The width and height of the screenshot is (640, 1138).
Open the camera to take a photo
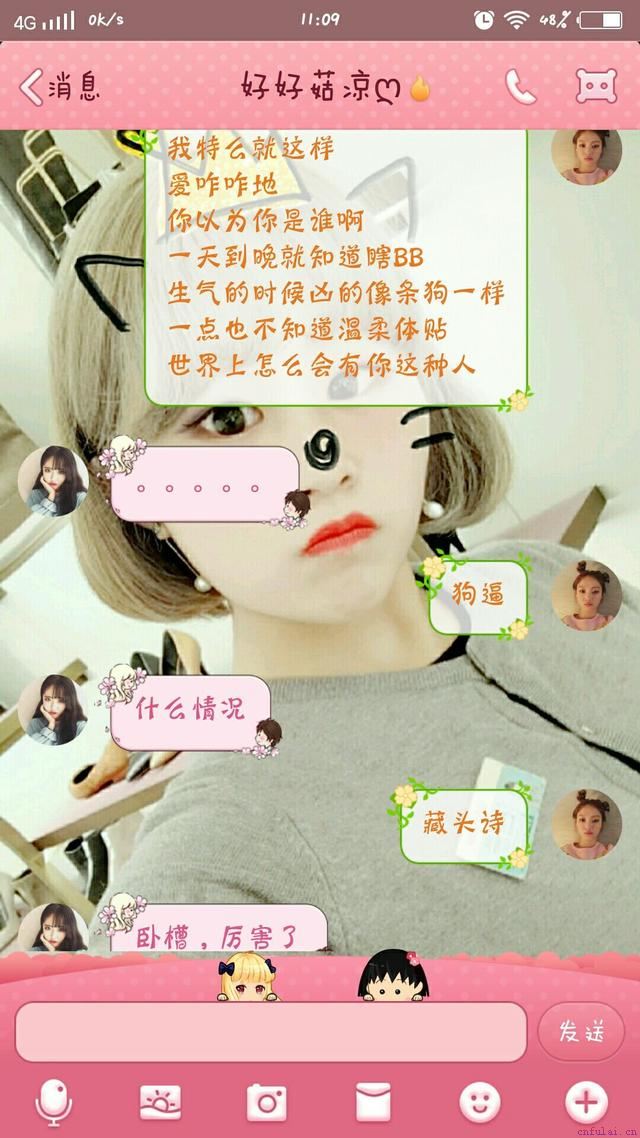tap(267, 1102)
